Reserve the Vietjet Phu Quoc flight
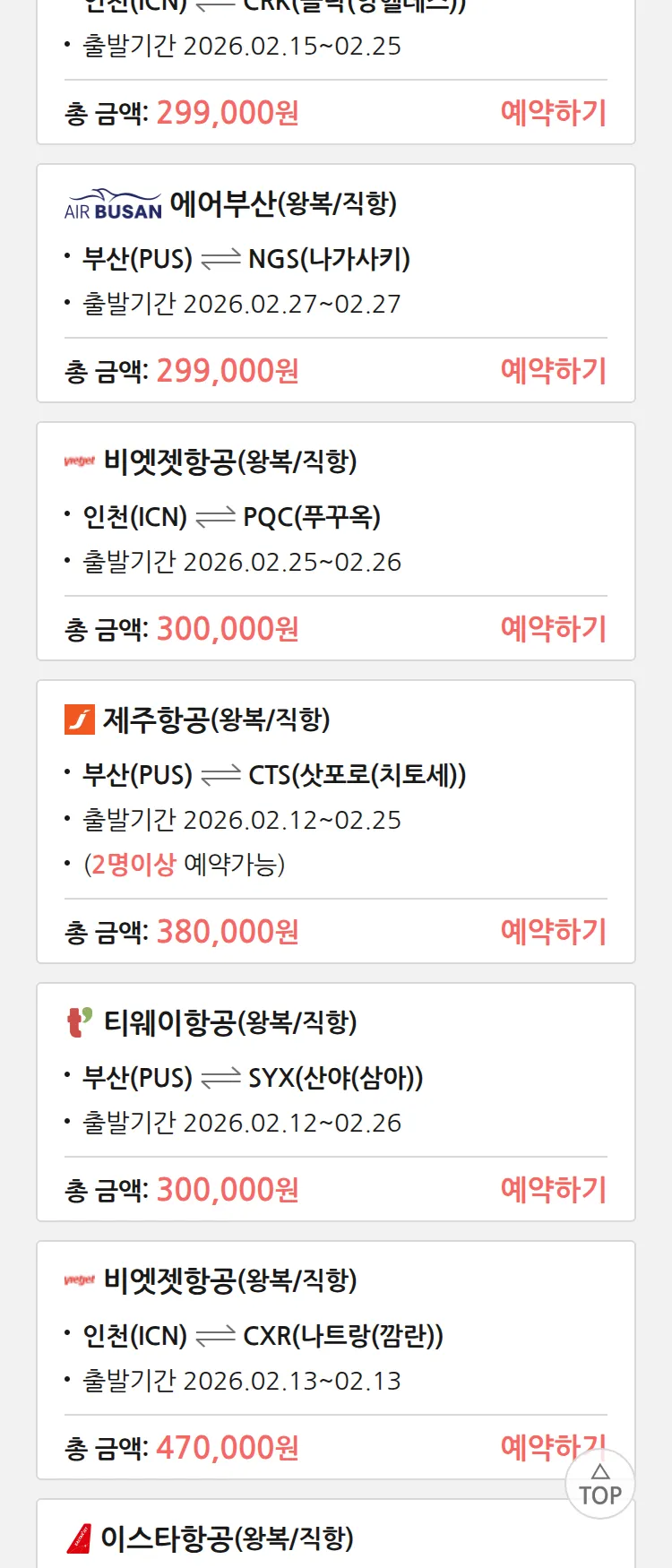The width and height of the screenshot is (672, 1568). [x=553, y=629]
